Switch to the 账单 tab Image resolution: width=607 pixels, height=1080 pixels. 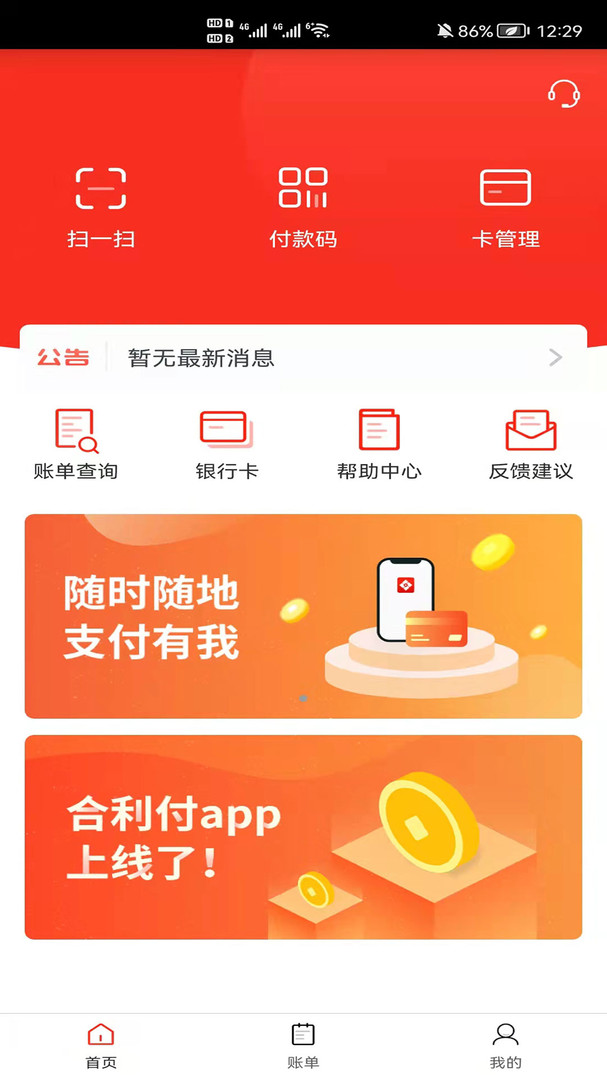point(303,1046)
